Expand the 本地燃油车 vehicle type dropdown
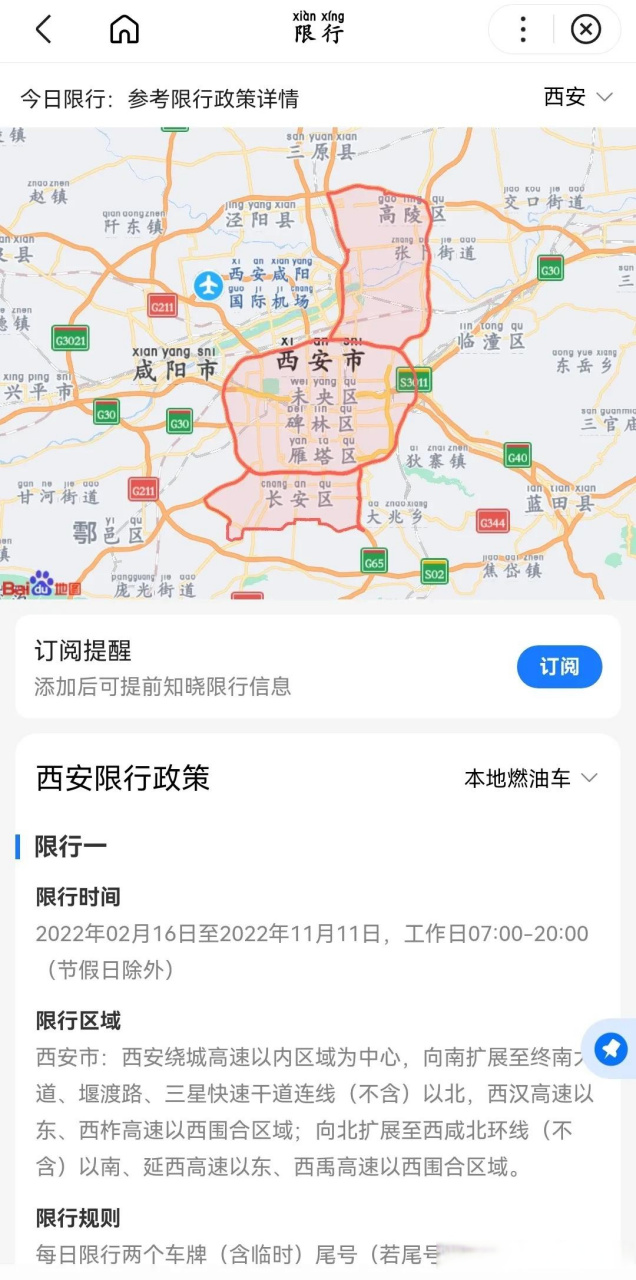This screenshot has width=636, height=1280. [530, 778]
